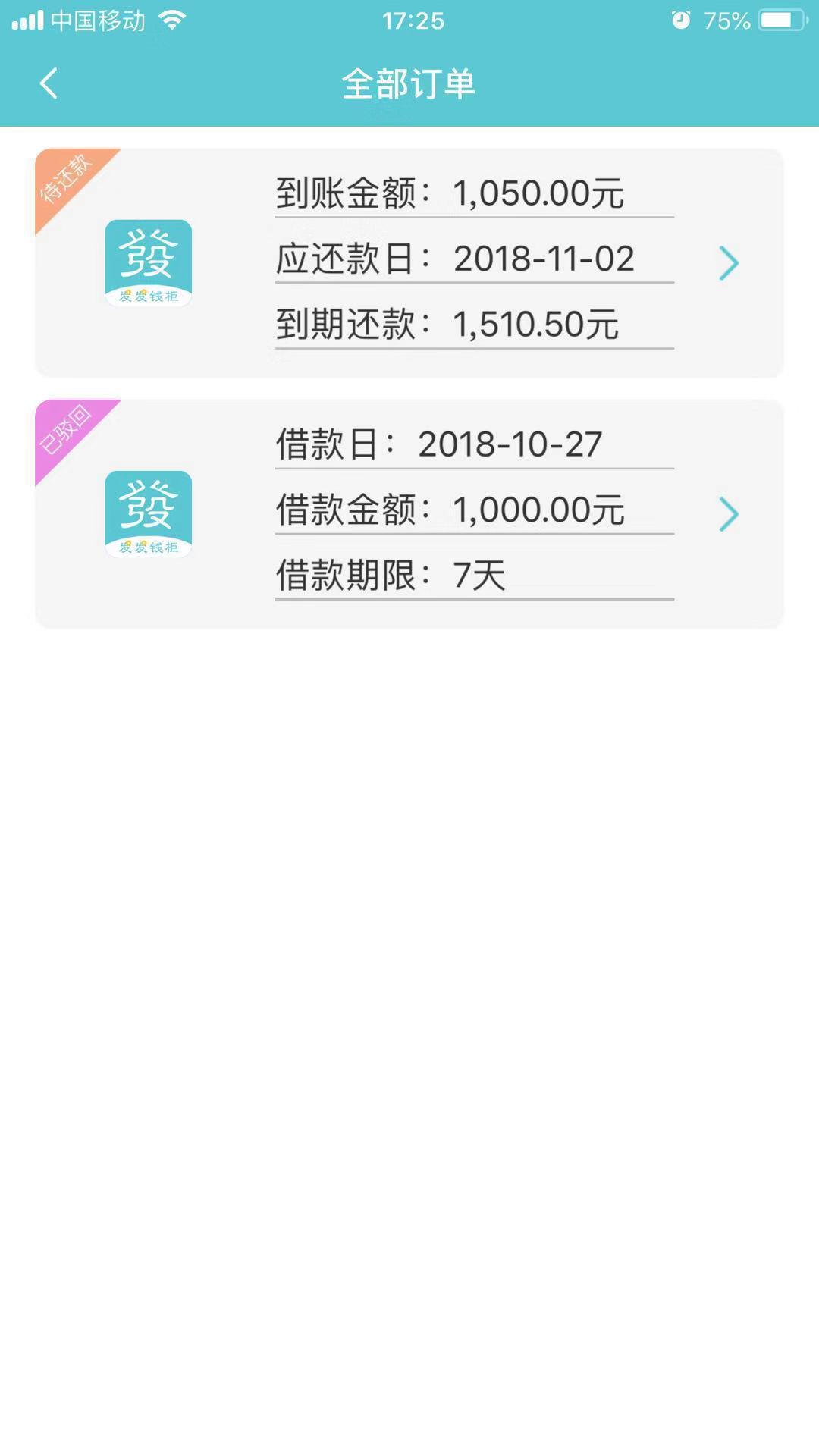
Task: Go back from the 全部订单 page
Action: [49, 83]
